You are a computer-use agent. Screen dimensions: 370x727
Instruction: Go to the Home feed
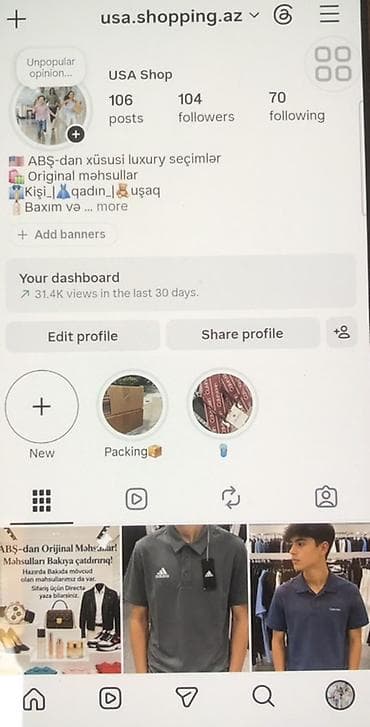34,699
